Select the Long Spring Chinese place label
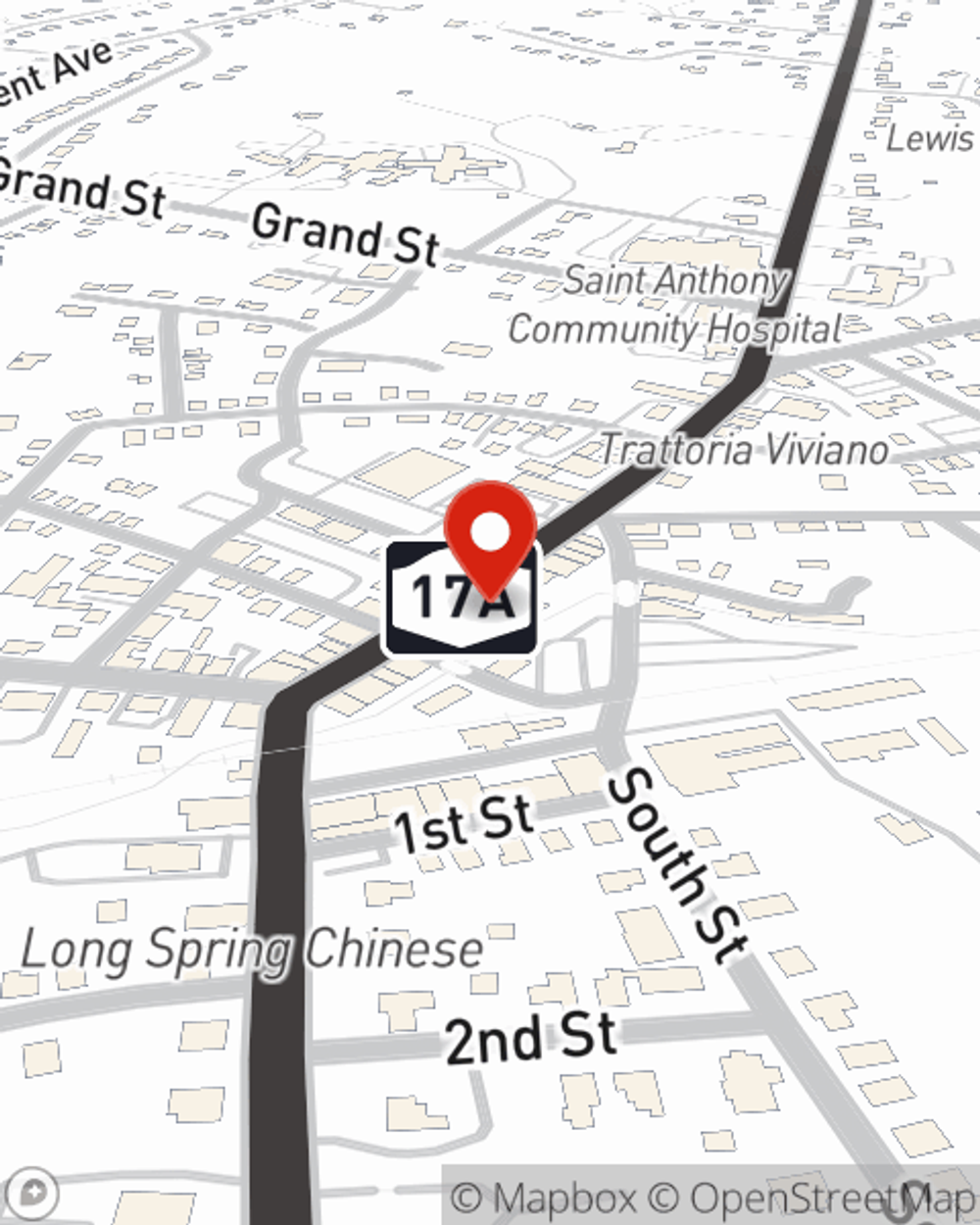The width and height of the screenshot is (980, 1225). [252, 950]
